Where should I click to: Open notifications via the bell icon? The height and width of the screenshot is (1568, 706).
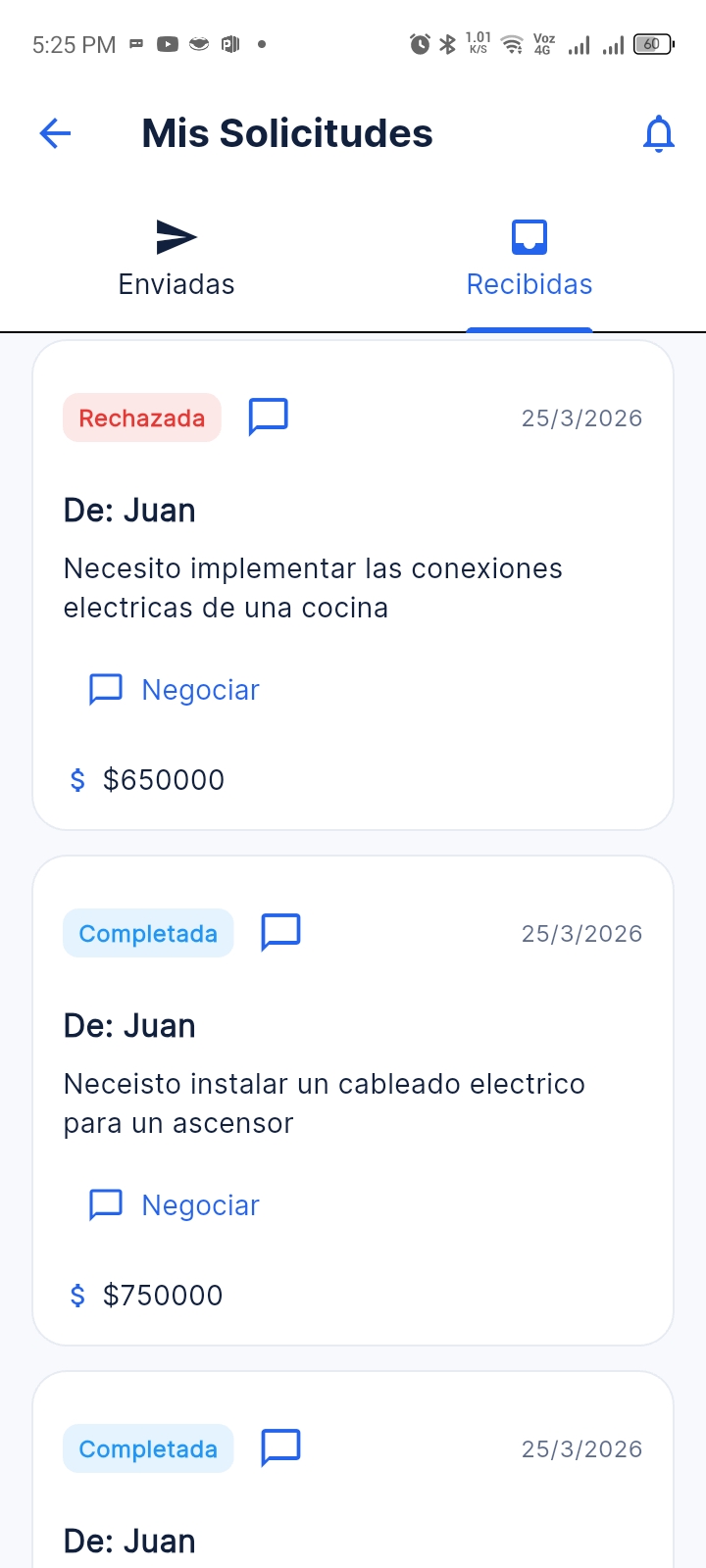click(x=659, y=133)
